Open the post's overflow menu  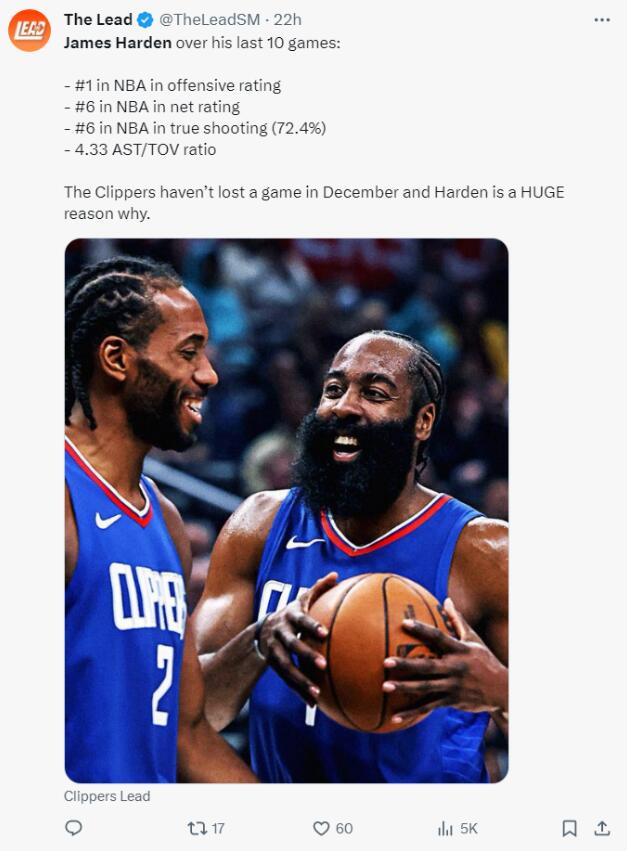coord(601,20)
